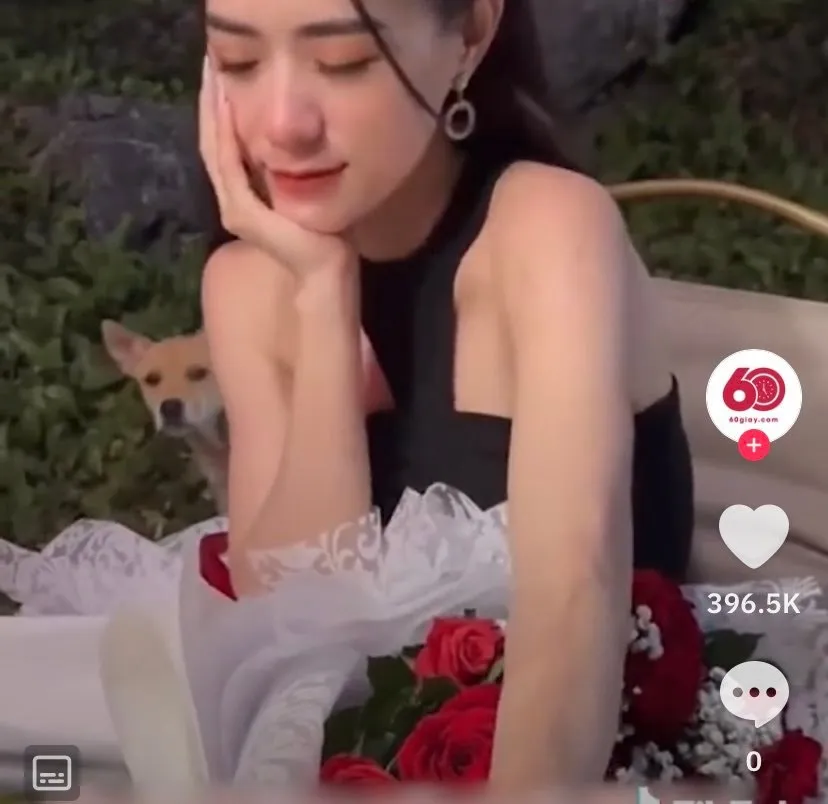Follow 60giay.com with the red plus button
This screenshot has height=804, width=828.
tap(753, 446)
